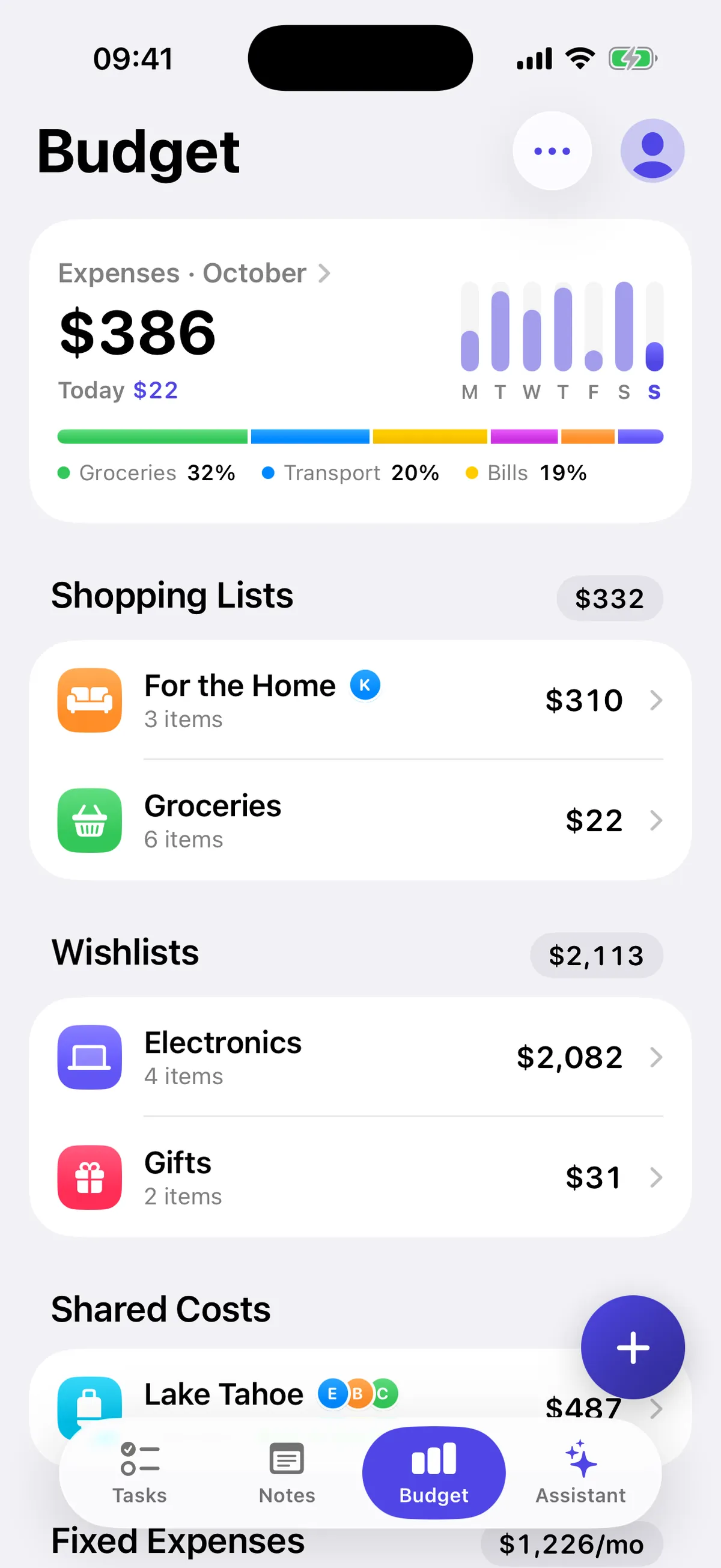Open Expenses for October details
The height and width of the screenshot is (1568, 721).
pyautogui.click(x=194, y=273)
